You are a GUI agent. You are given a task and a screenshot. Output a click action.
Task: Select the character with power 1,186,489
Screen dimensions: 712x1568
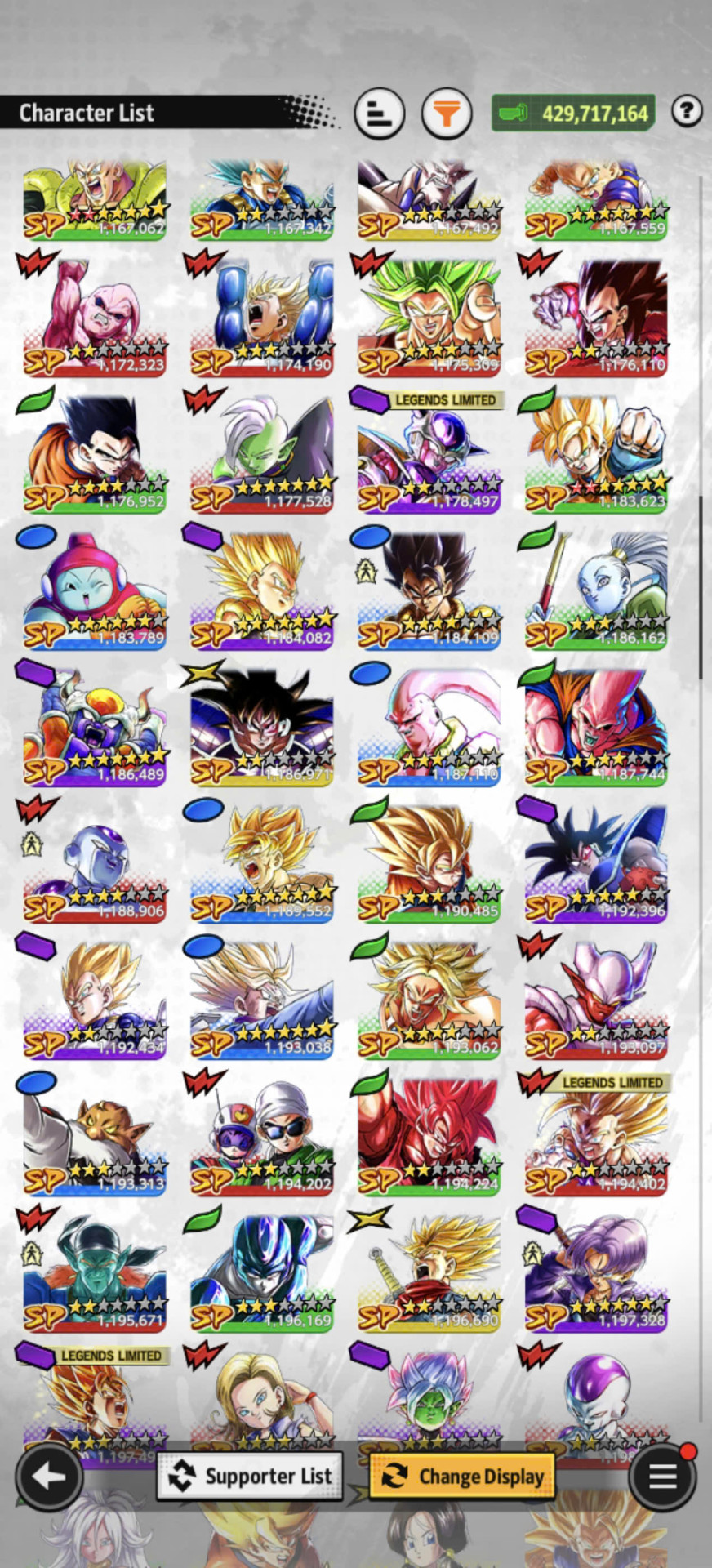click(95, 726)
